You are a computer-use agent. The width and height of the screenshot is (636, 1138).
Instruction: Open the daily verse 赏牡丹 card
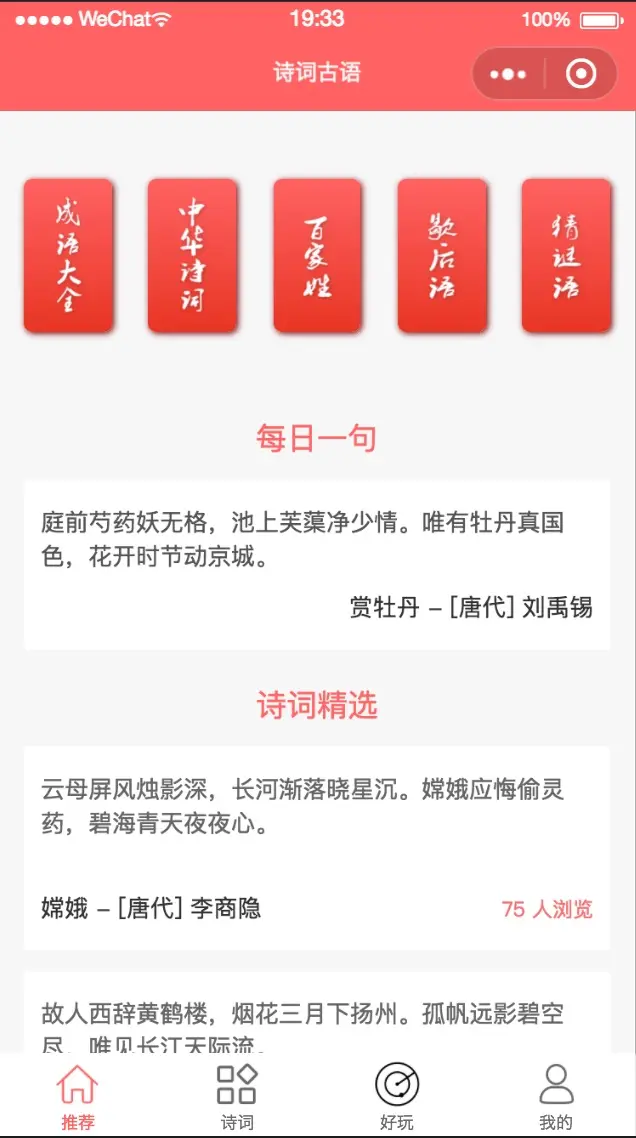[317, 565]
